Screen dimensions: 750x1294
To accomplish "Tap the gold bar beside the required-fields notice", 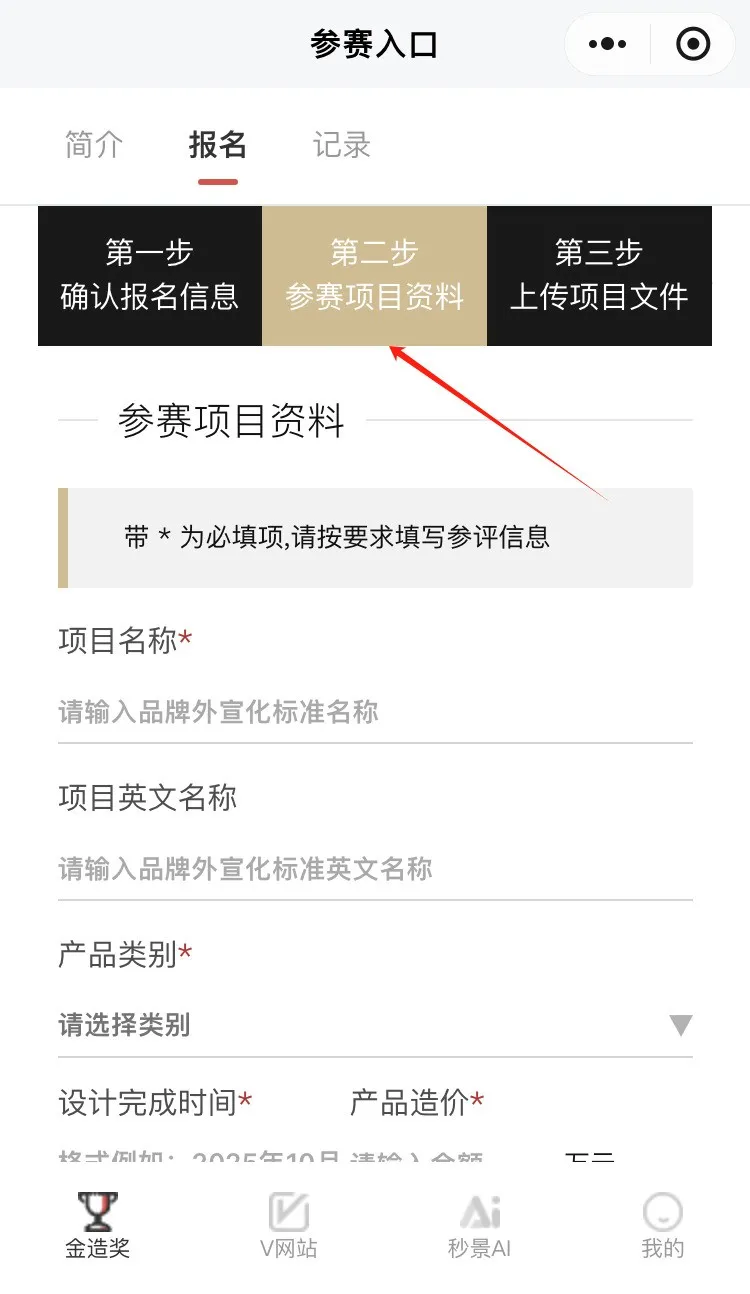I will pos(64,536).
